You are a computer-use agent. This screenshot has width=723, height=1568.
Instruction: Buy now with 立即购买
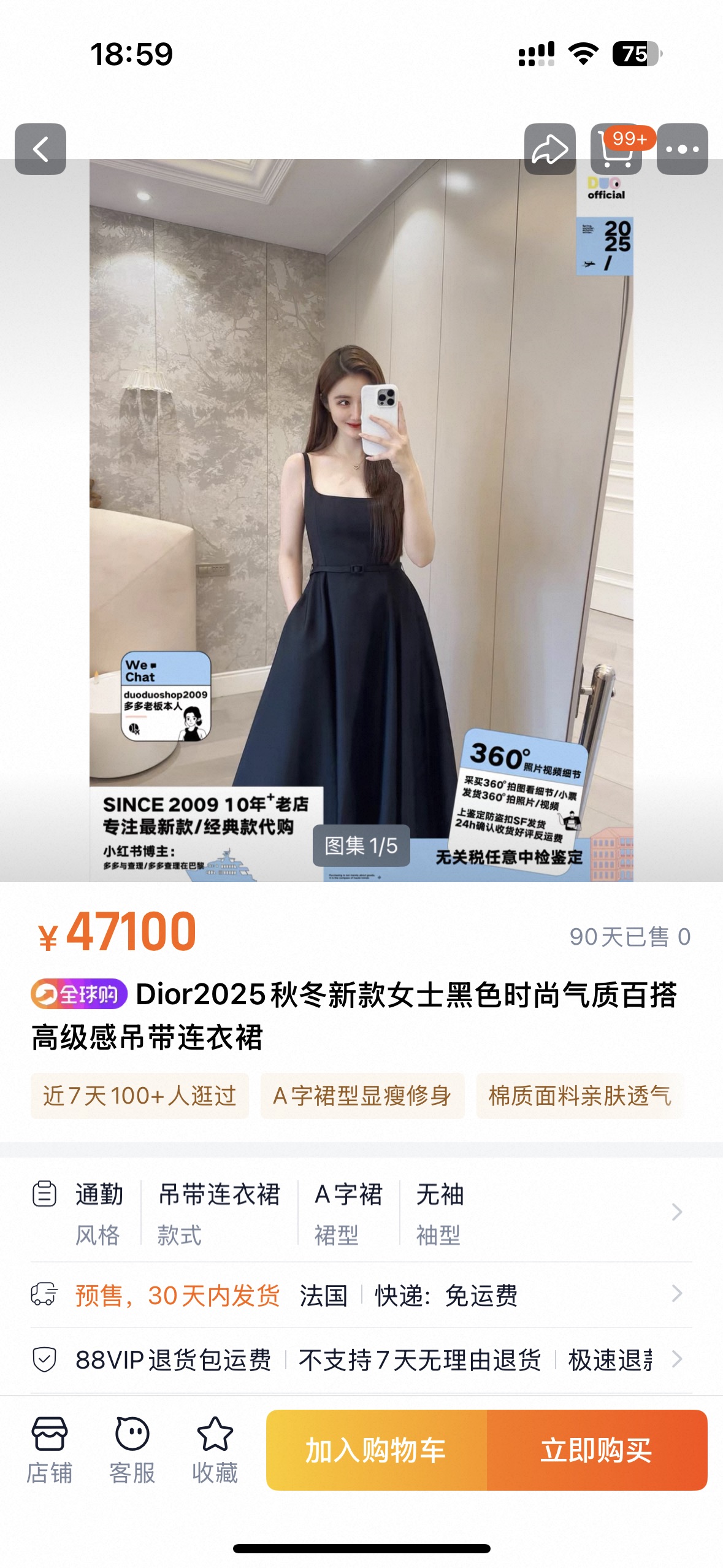pyautogui.click(x=596, y=1450)
